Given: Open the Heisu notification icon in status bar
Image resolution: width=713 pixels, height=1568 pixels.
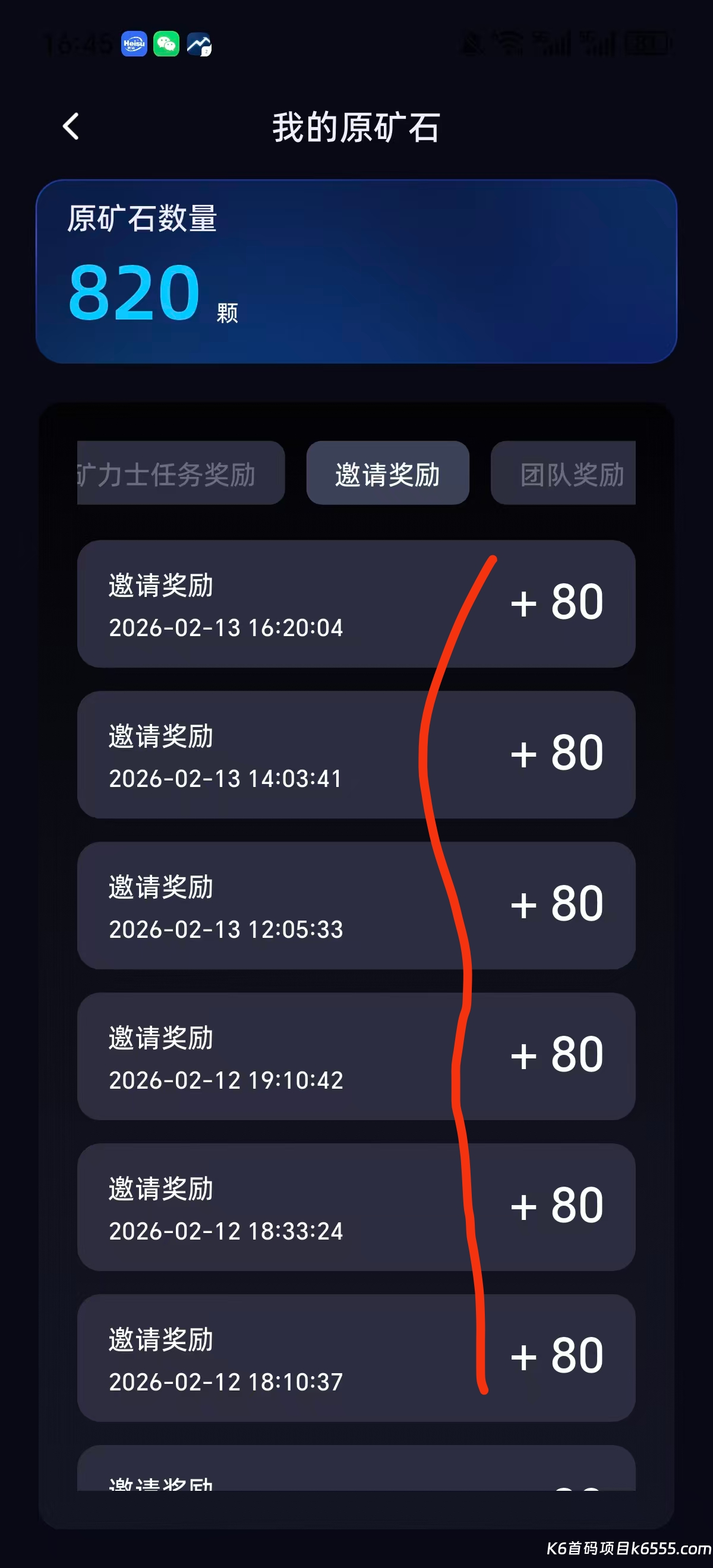Looking at the screenshot, I should point(133,45).
